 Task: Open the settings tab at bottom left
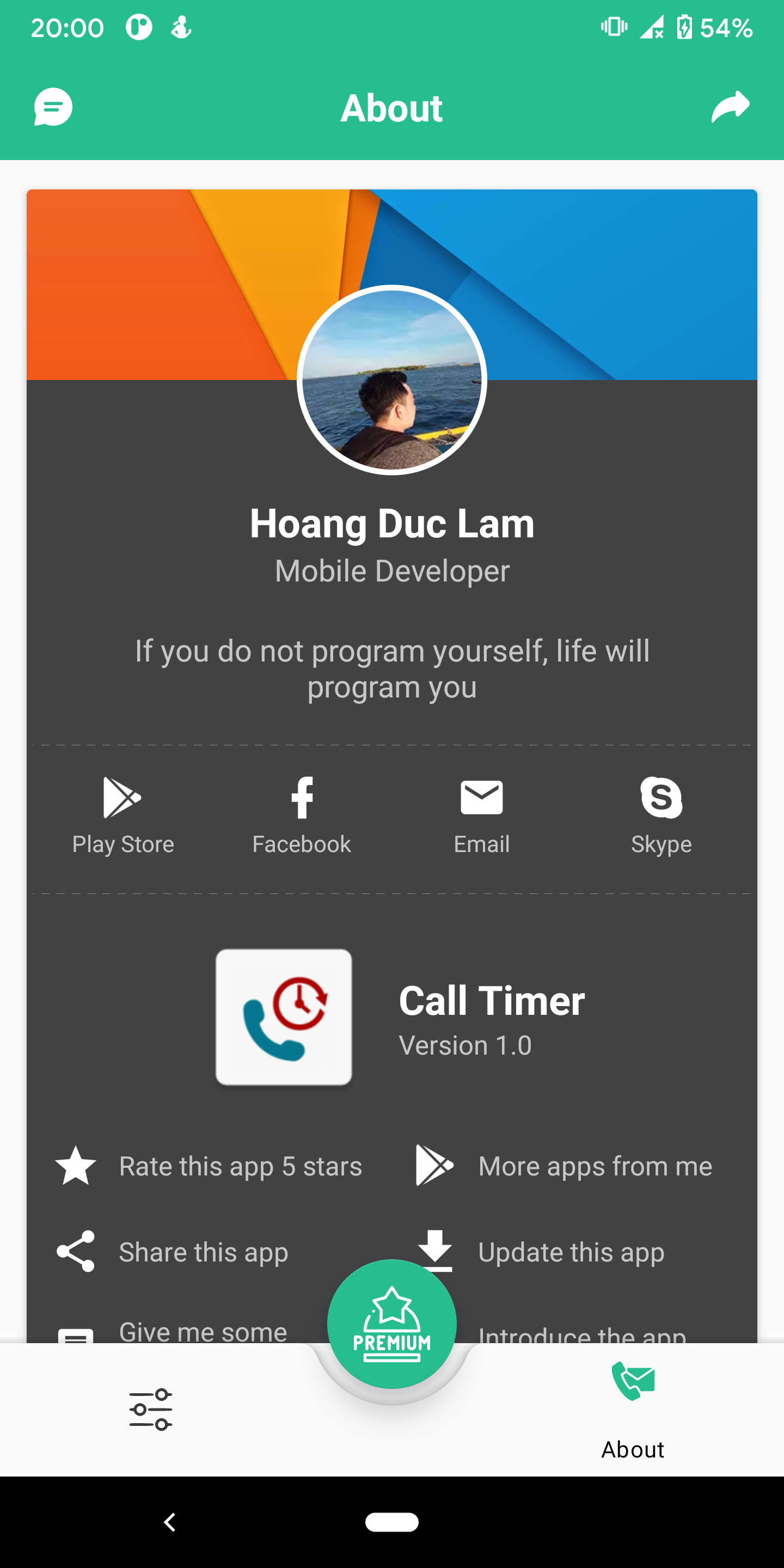click(x=150, y=1408)
